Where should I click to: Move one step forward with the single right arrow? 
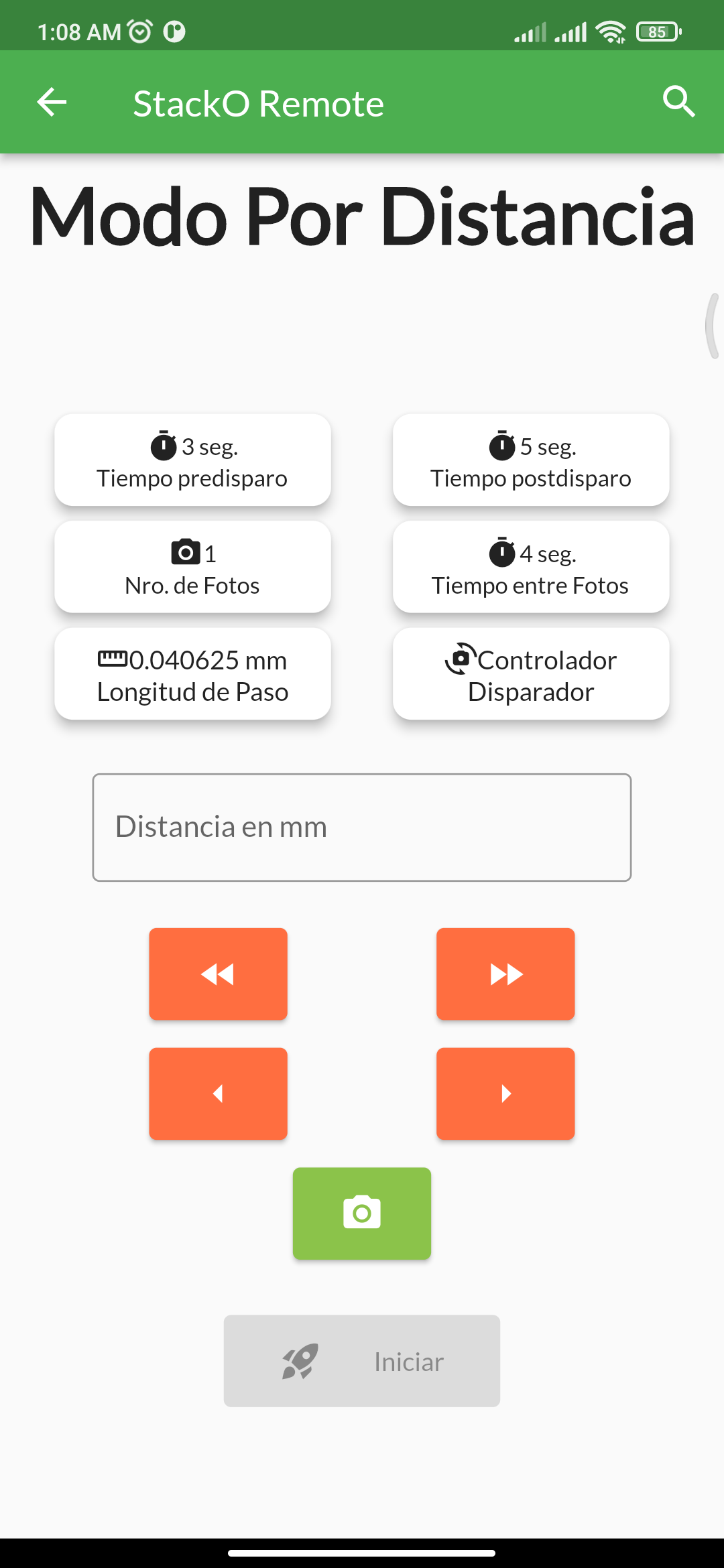[505, 1094]
